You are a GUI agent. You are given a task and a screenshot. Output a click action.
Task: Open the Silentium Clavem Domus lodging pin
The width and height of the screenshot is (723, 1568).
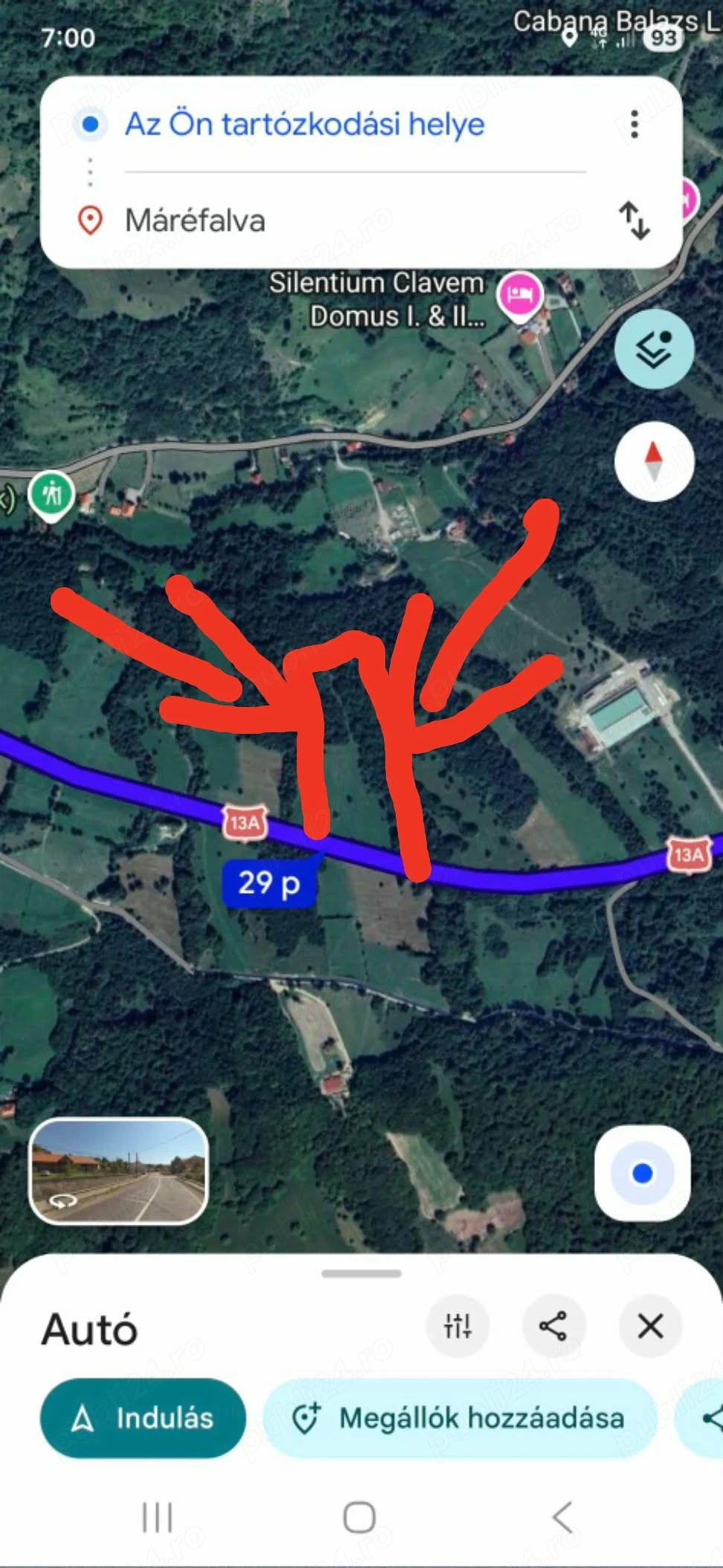[521, 295]
